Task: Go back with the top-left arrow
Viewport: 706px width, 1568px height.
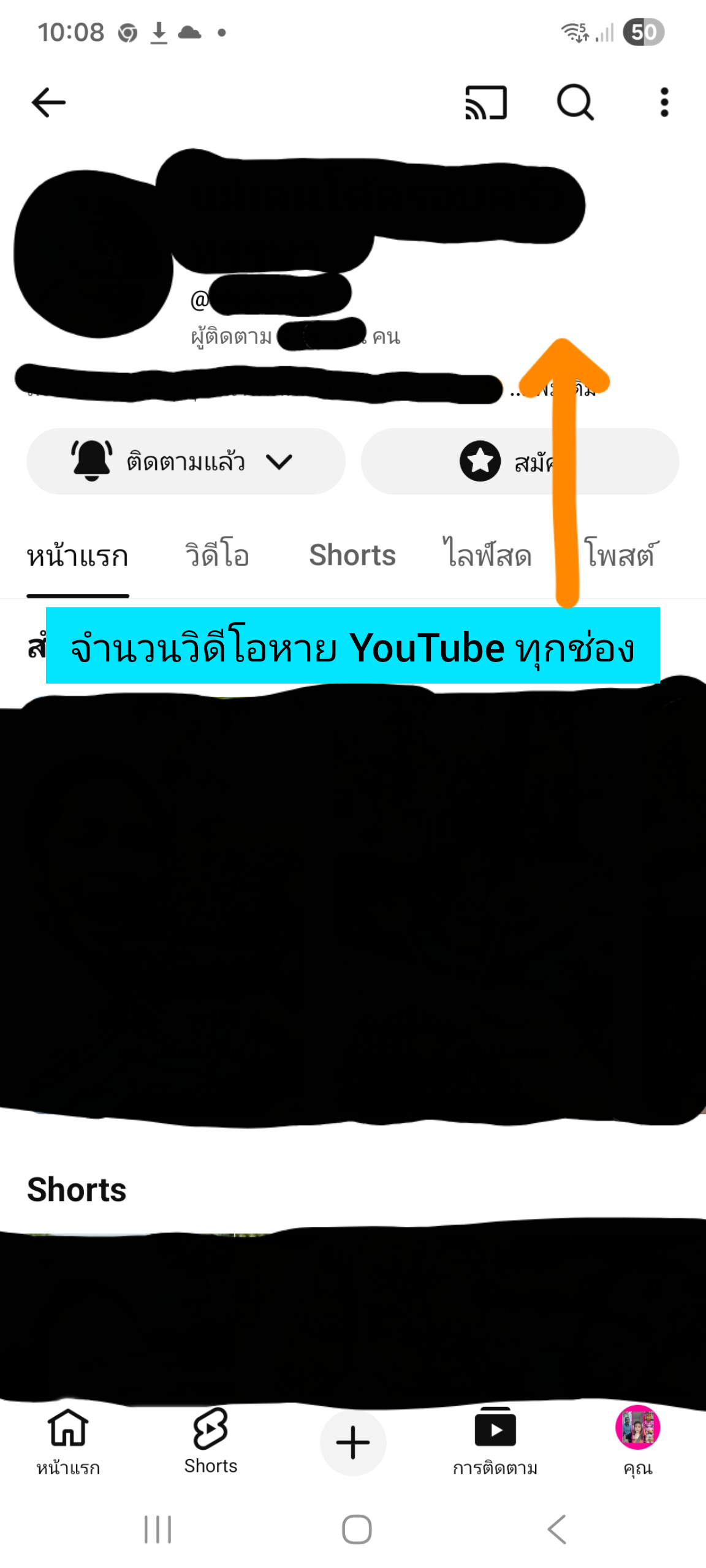Action: coord(48,102)
